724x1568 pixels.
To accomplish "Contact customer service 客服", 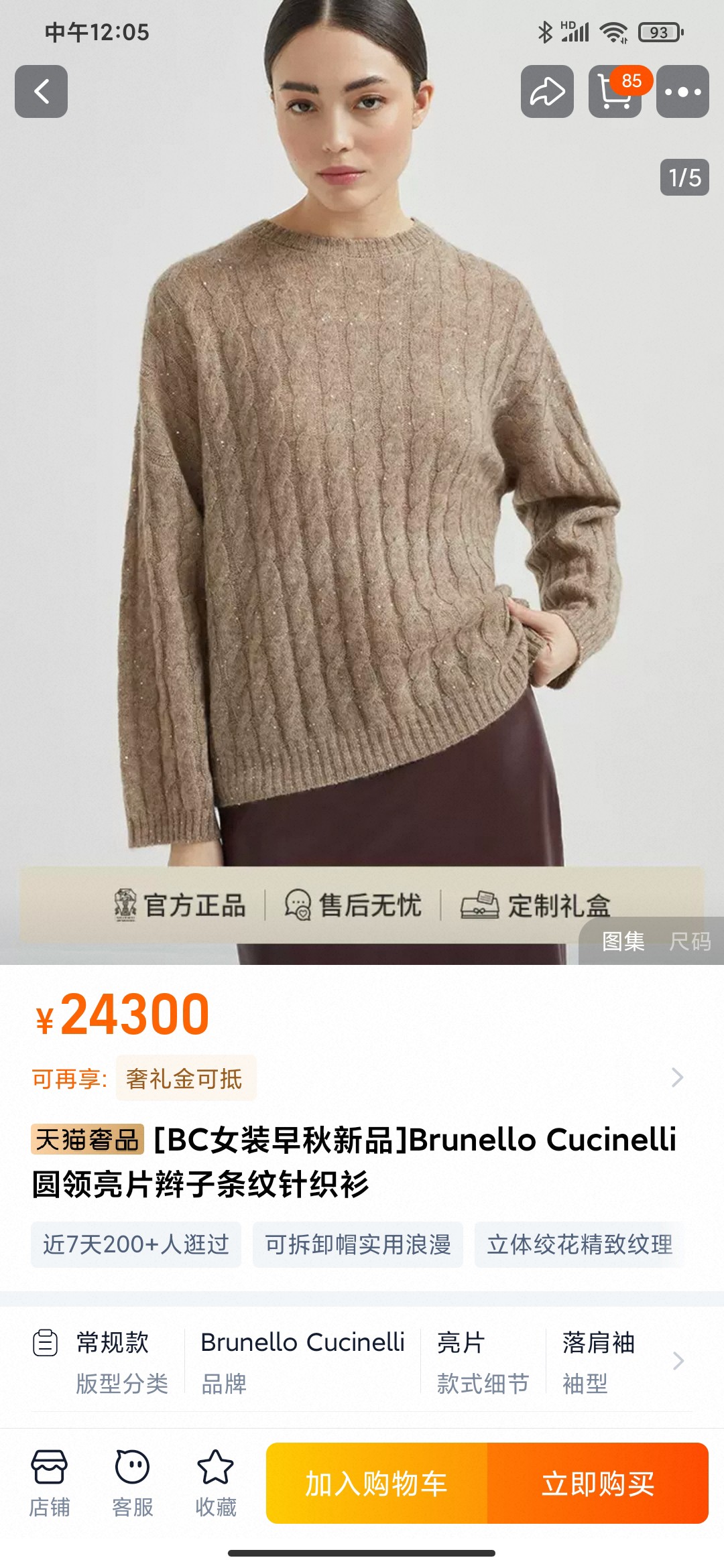I will (x=132, y=1483).
